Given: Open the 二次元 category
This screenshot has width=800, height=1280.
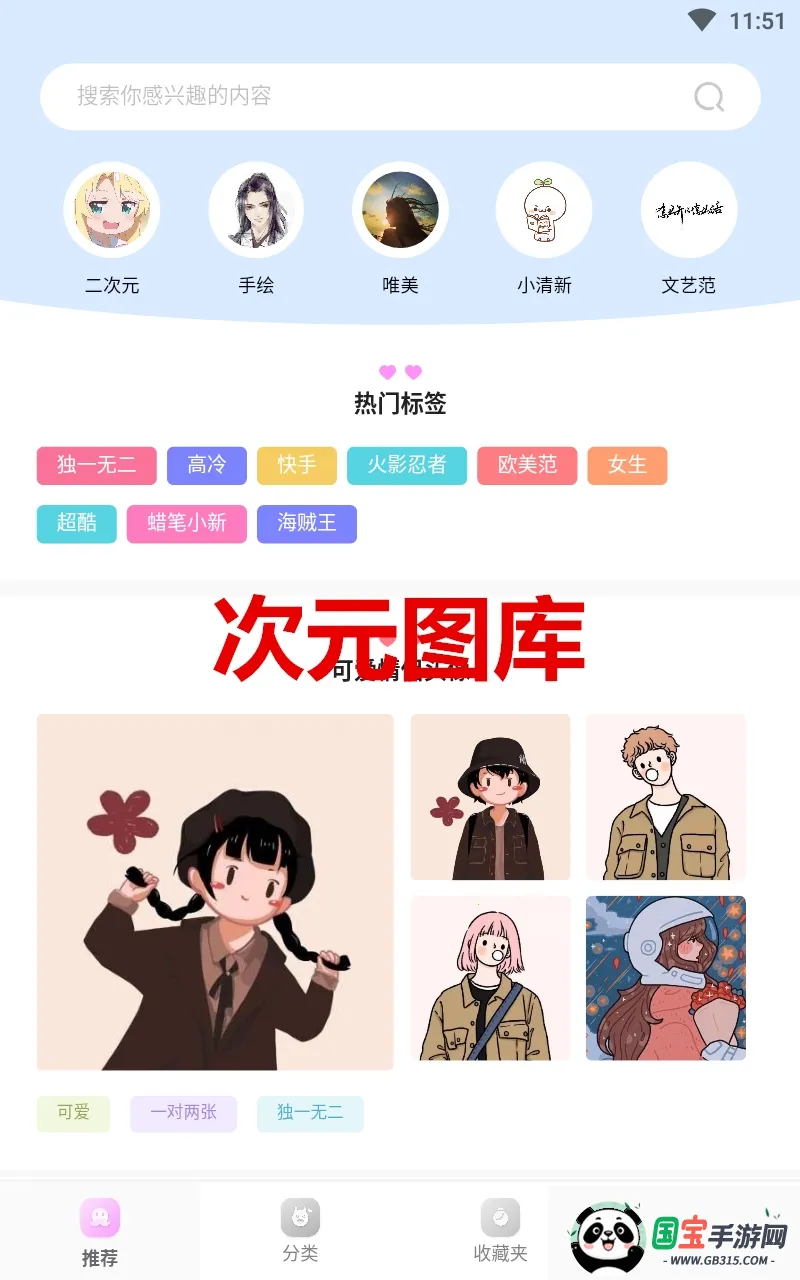Looking at the screenshot, I should click(x=111, y=212).
